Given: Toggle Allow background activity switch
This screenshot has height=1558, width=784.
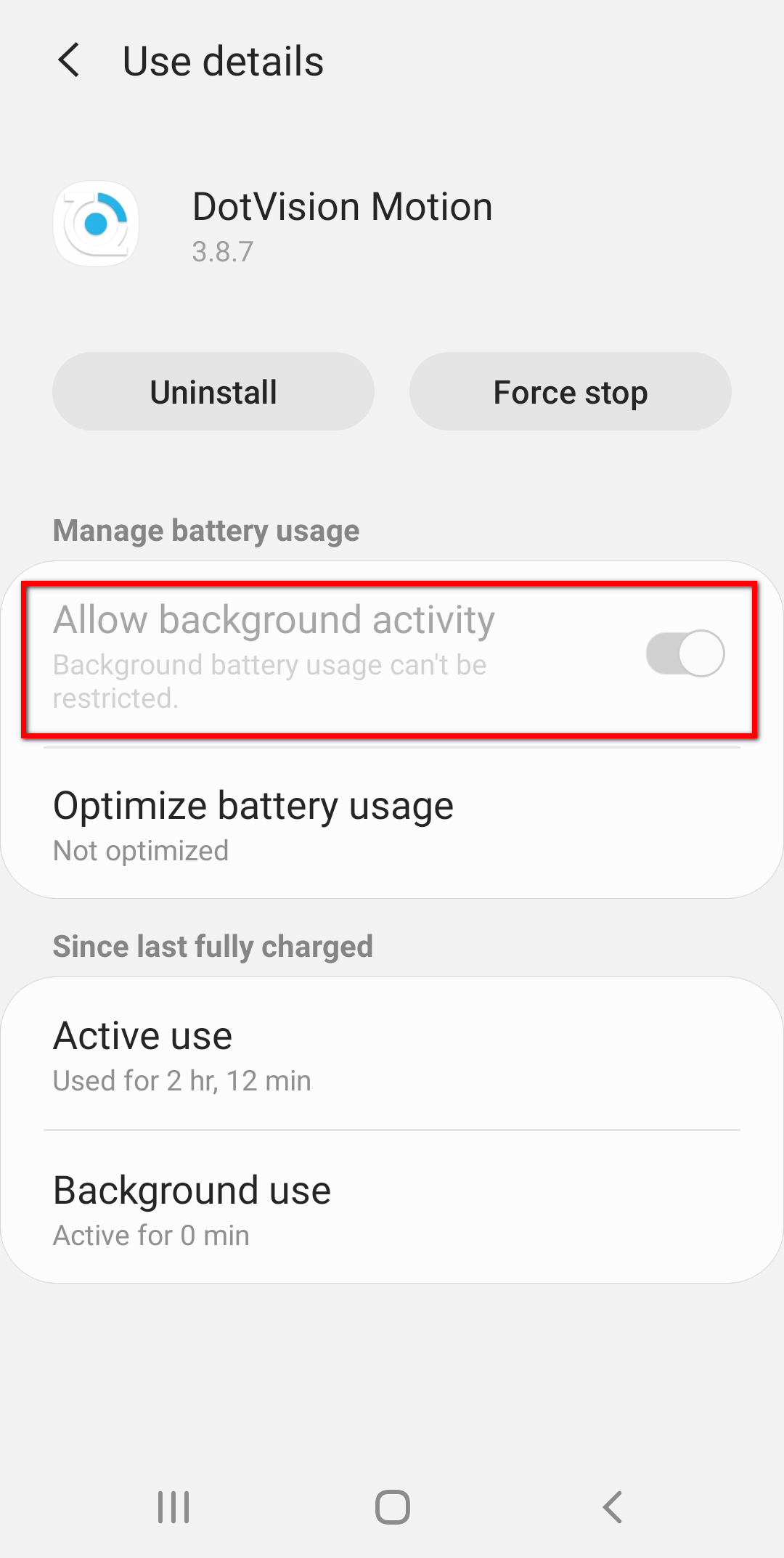Looking at the screenshot, I should point(685,653).
